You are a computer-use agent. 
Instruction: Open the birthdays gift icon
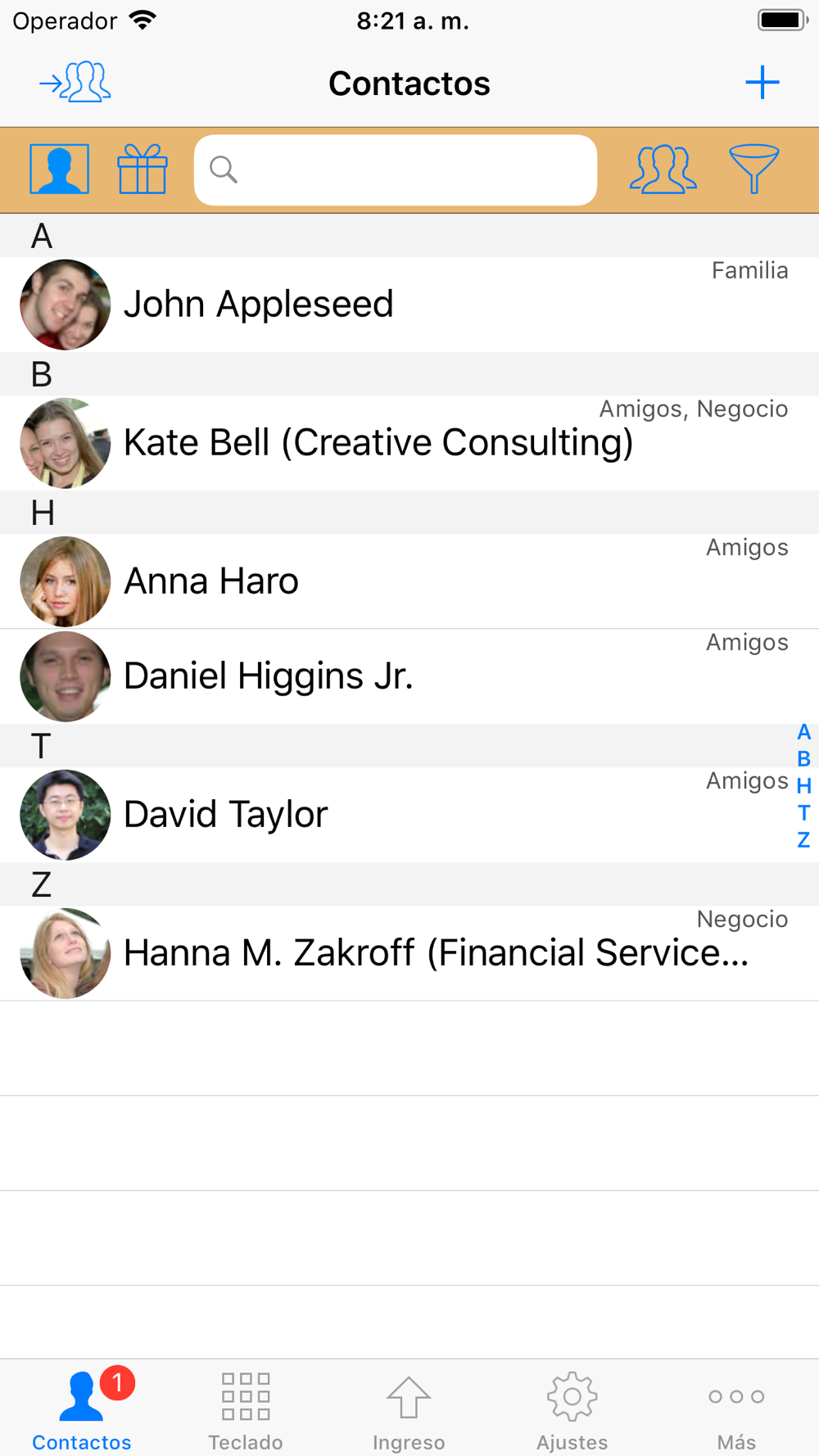(x=143, y=169)
